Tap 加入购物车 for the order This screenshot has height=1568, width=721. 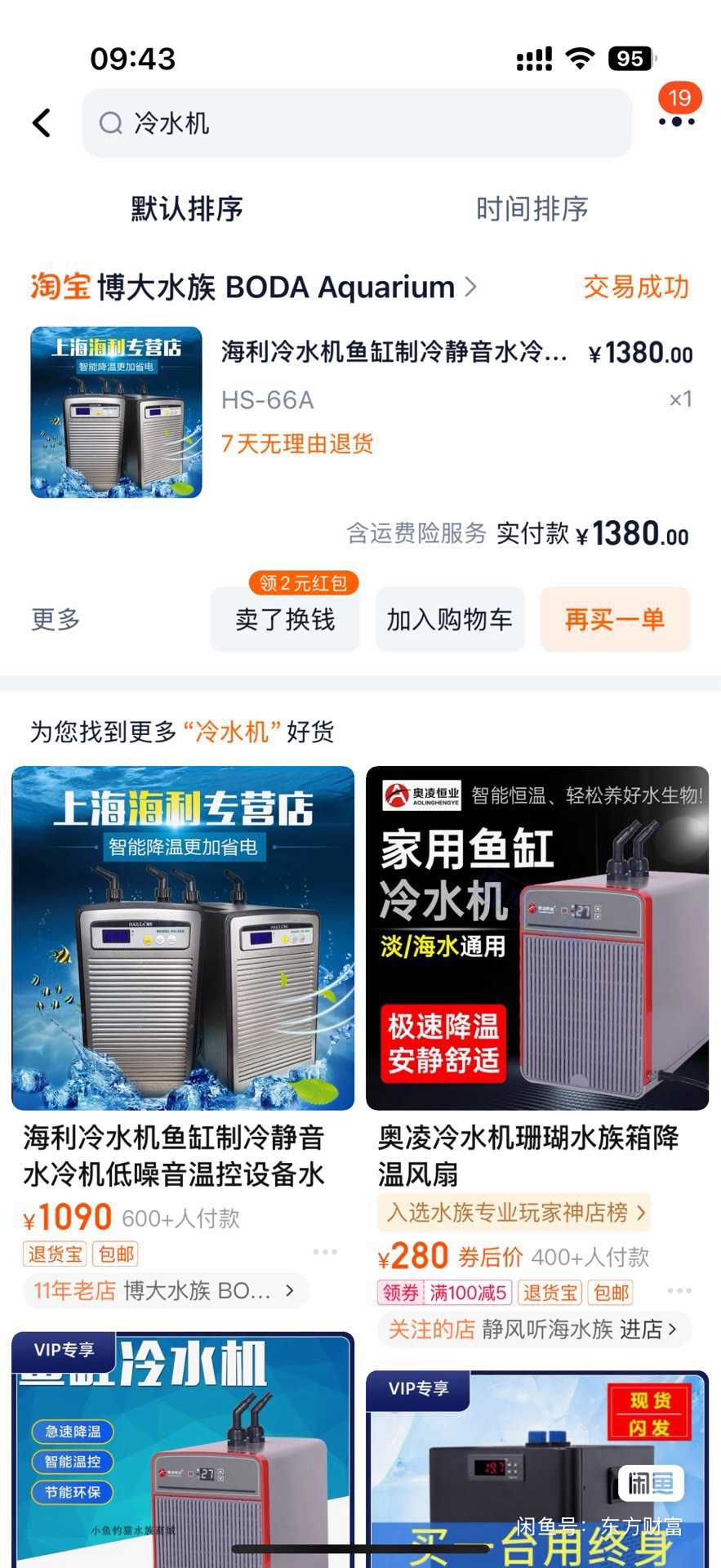(x=450, y=619)
